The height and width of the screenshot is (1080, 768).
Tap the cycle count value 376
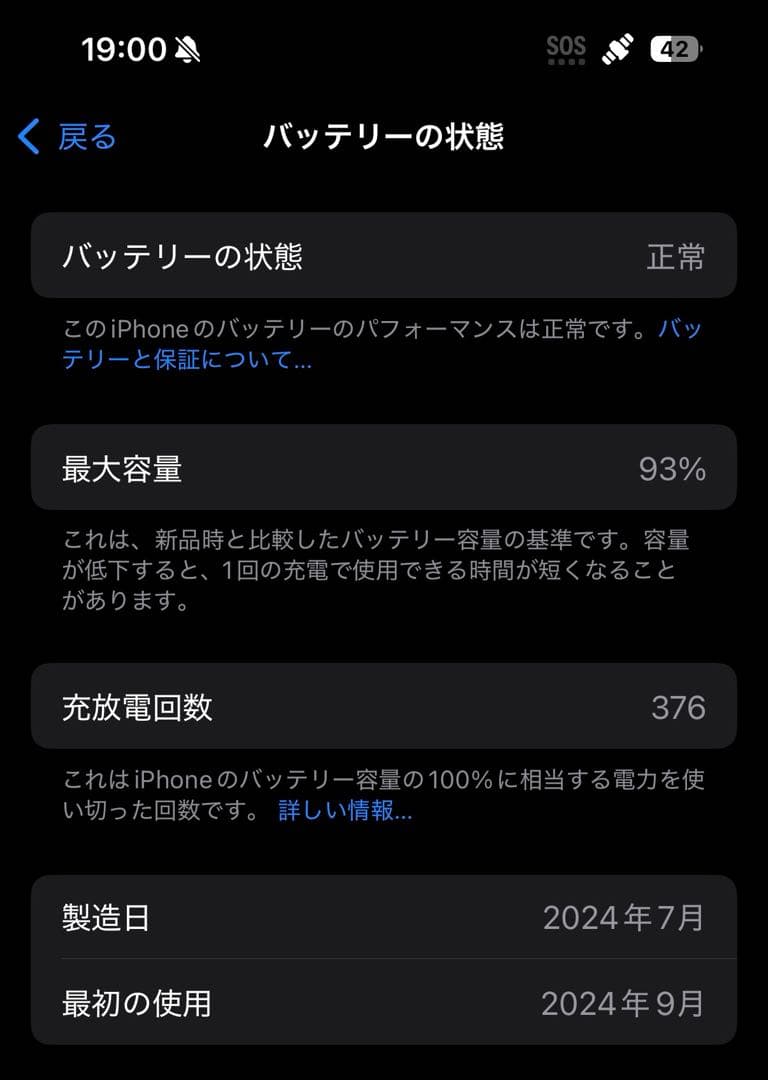point(672,706)
